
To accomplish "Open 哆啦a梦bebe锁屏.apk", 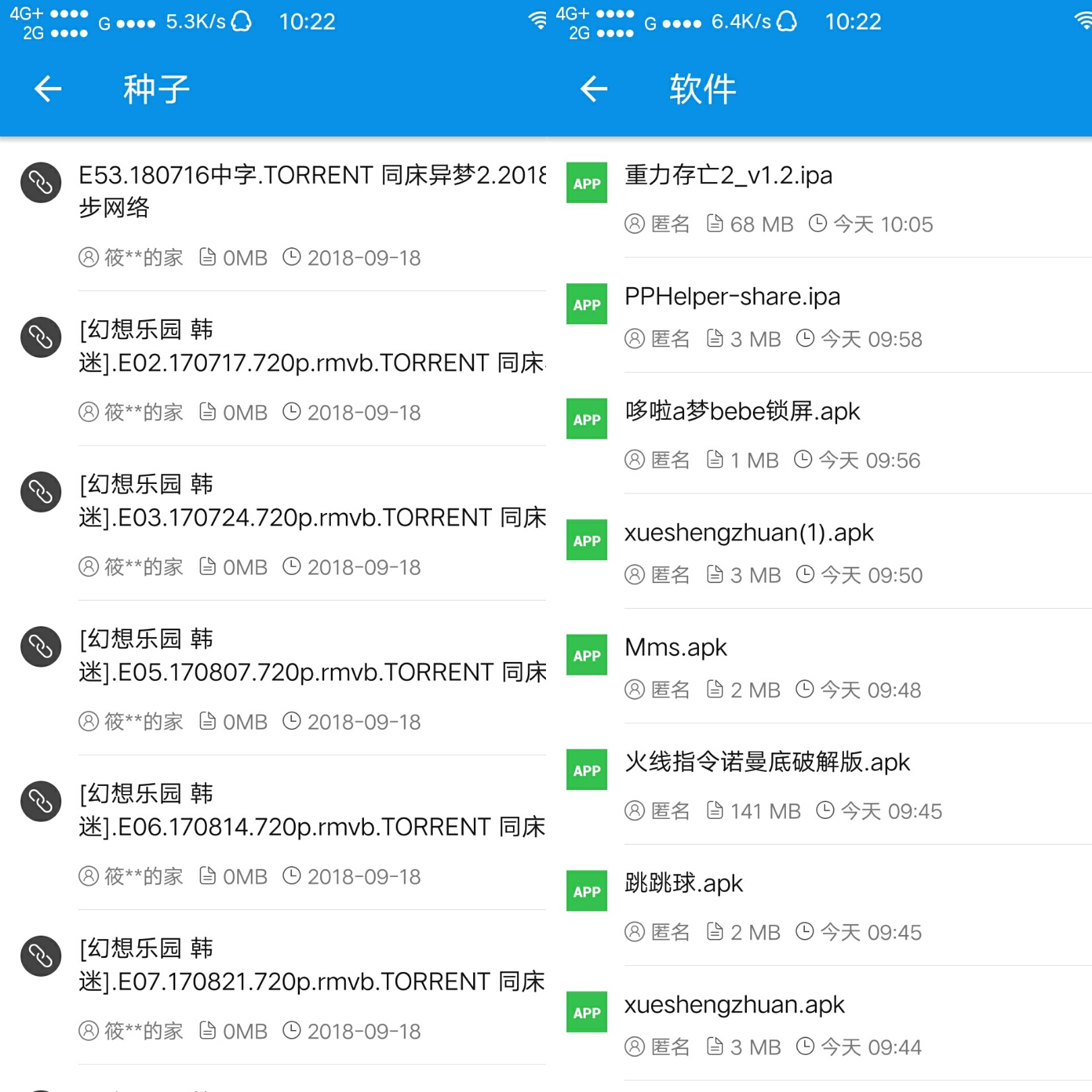I will pos(742,412).
